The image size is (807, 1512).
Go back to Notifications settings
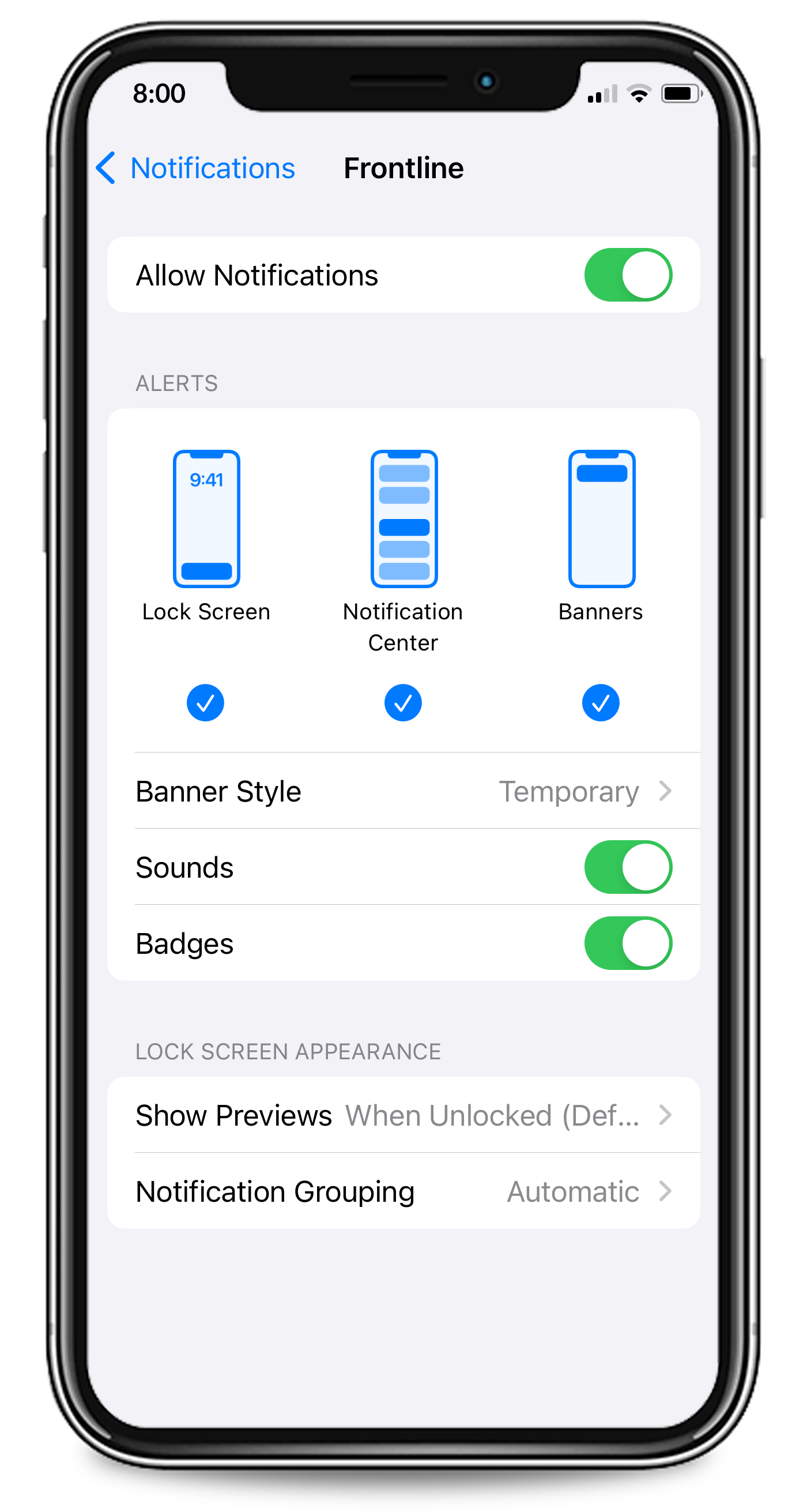pos(196,168)
